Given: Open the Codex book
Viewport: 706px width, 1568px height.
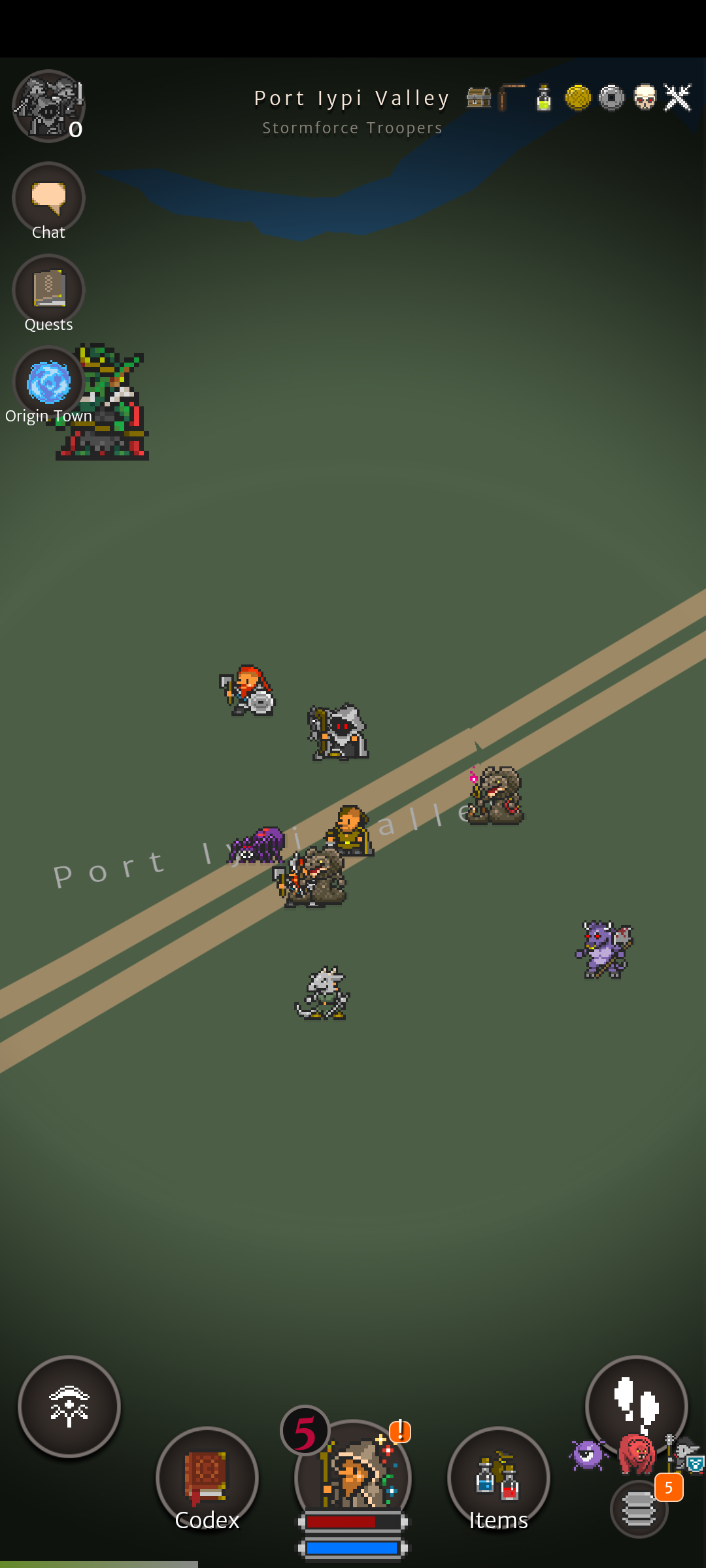Looking at the screenshot, I should 207,1478.
